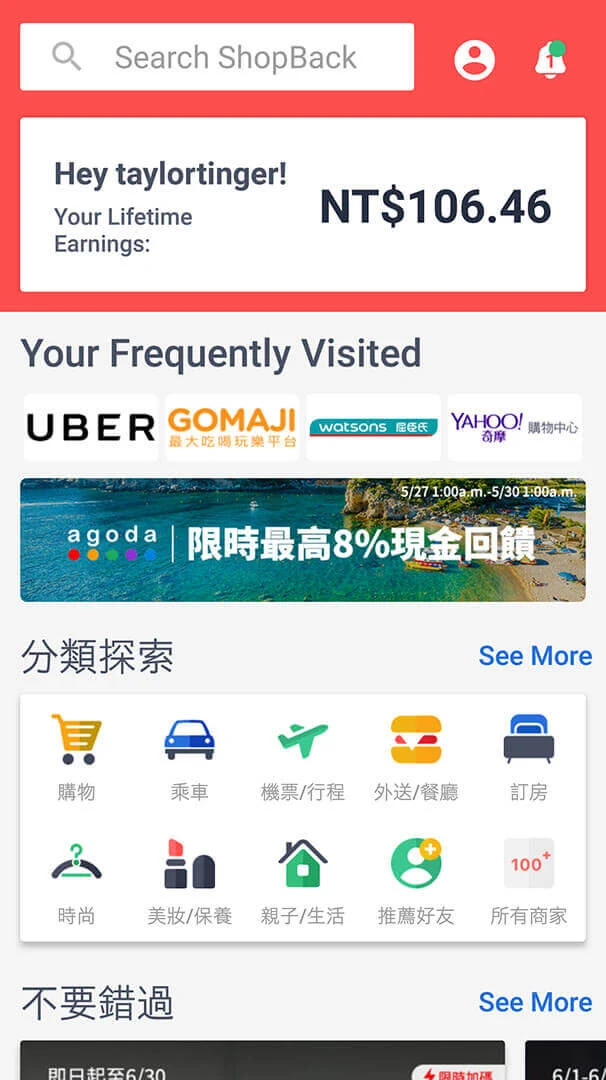Open the Watsons merchant tile
Image resolution: width=606 pixels, height=1080 pixels.
[x=373, y=427]
